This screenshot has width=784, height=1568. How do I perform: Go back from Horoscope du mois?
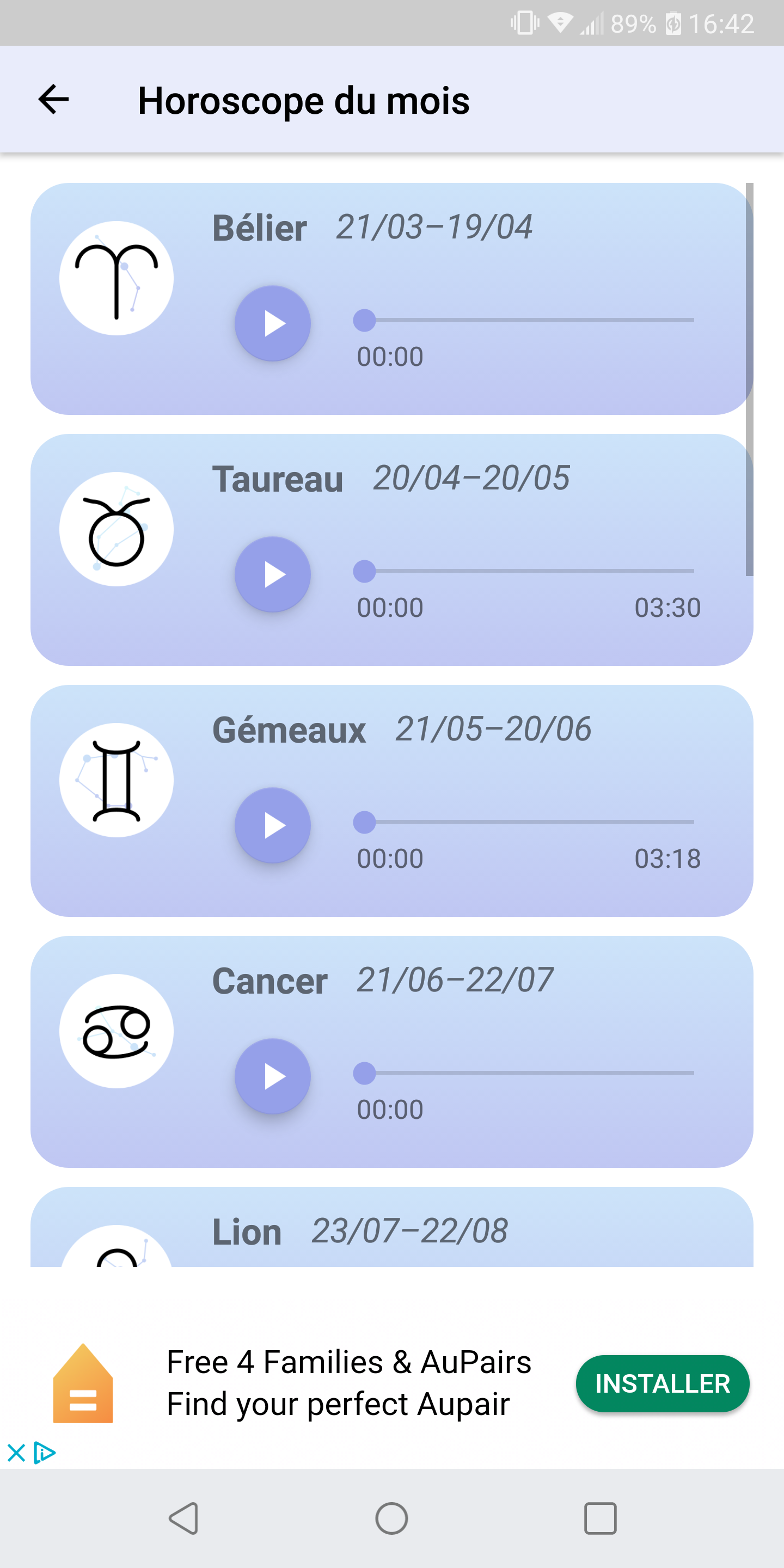tap(53, 100)
